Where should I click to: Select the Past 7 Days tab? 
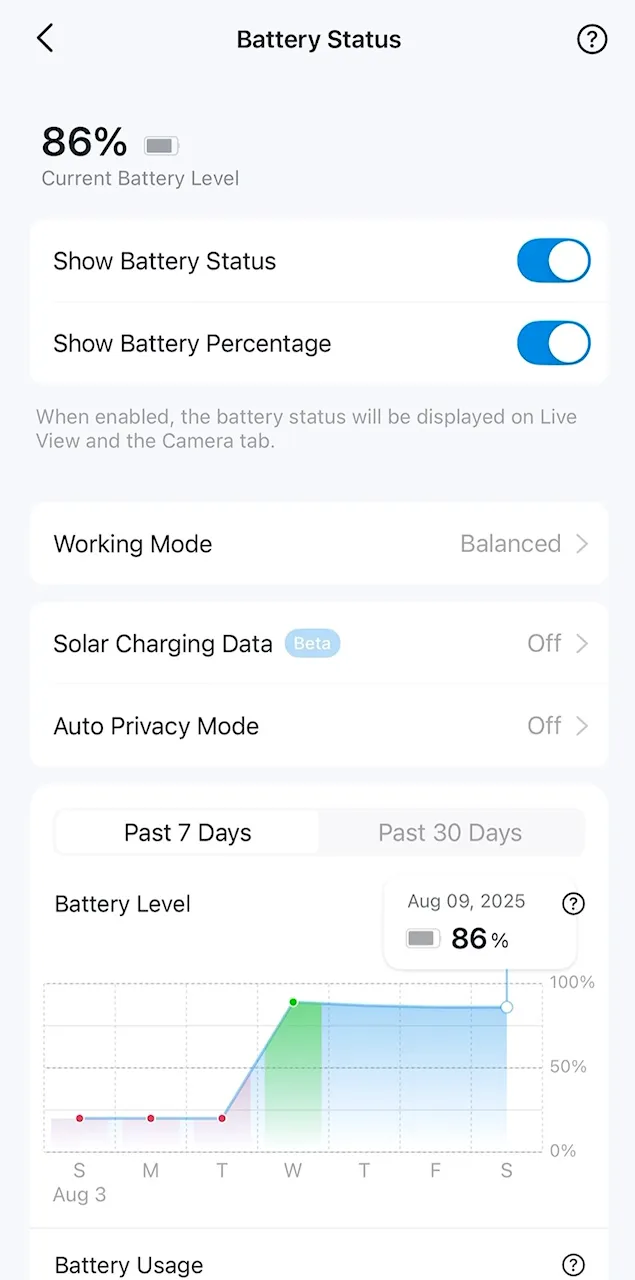pos(187,832)
